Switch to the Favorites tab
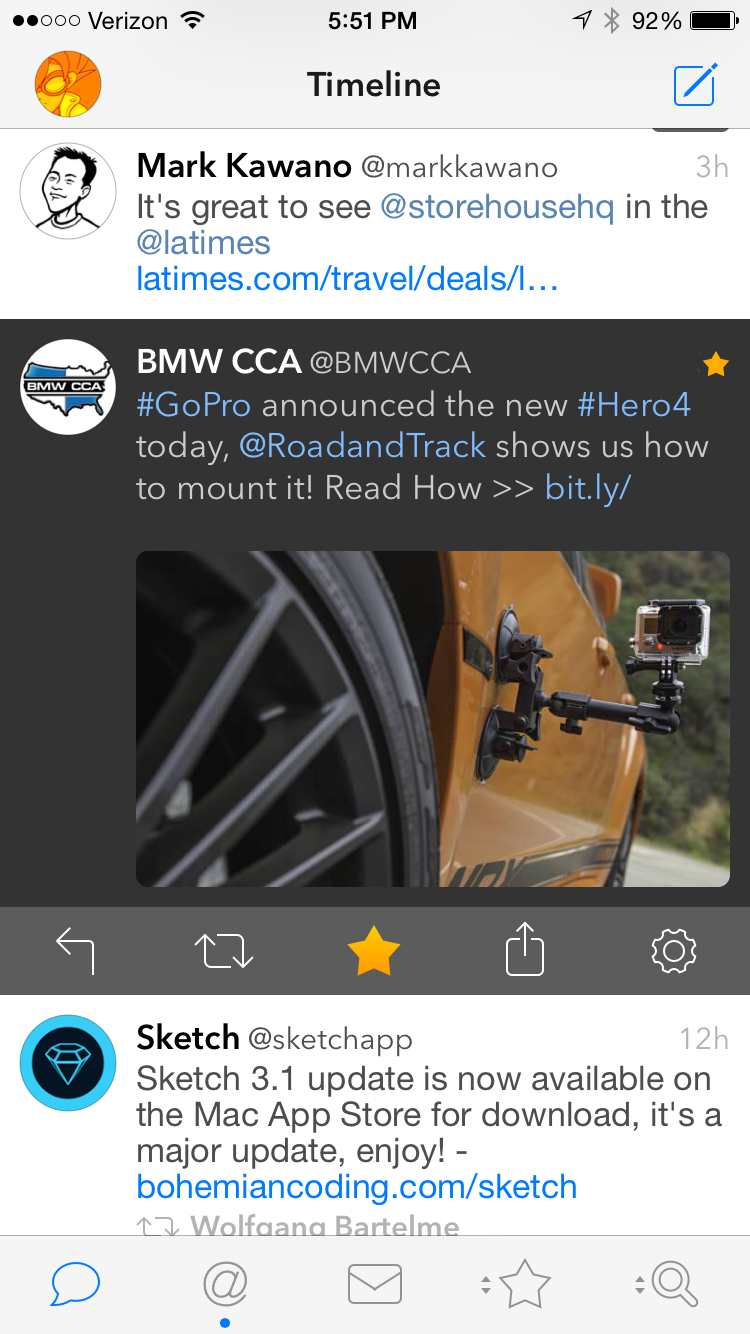 pyautogui.click(x=523, y=1284)
